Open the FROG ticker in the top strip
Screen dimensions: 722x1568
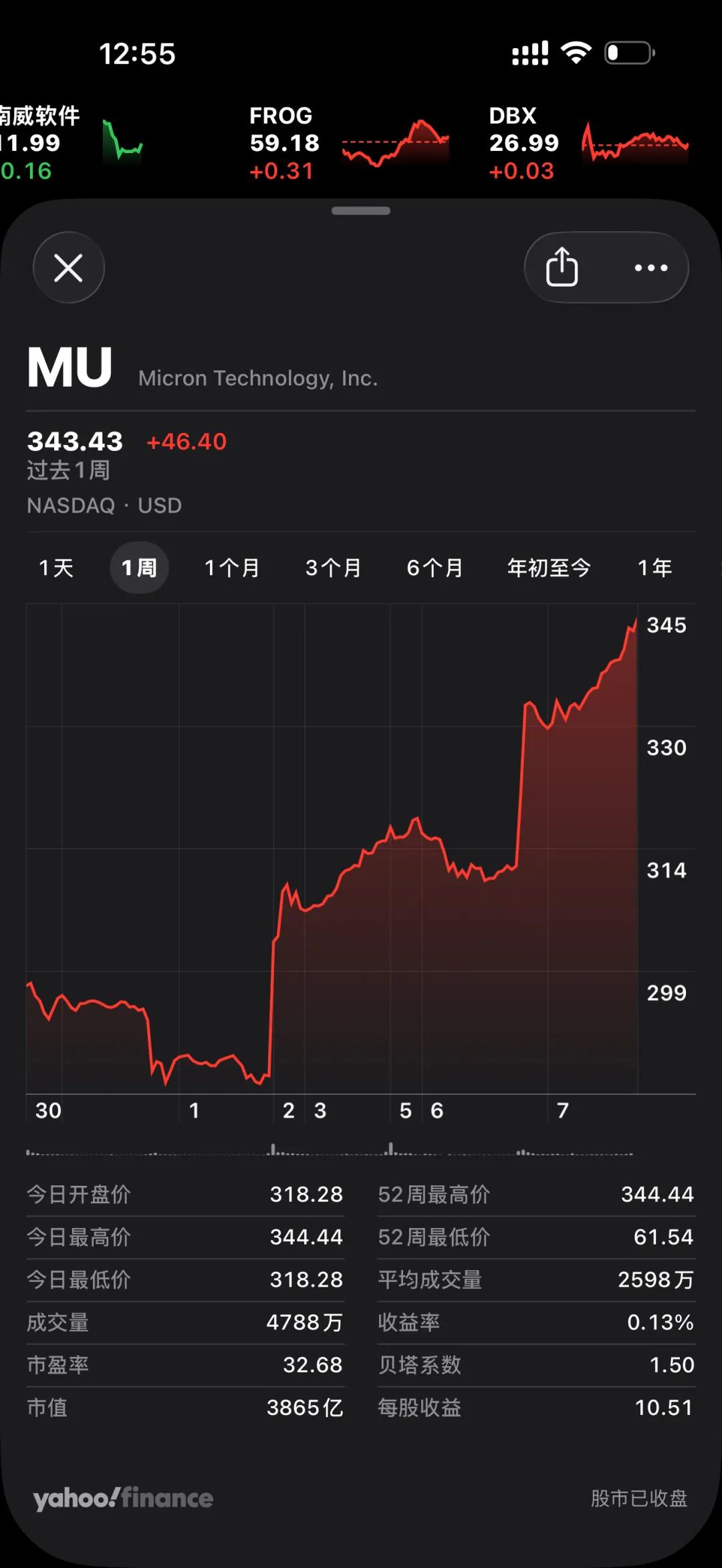(x=348, y=143)
